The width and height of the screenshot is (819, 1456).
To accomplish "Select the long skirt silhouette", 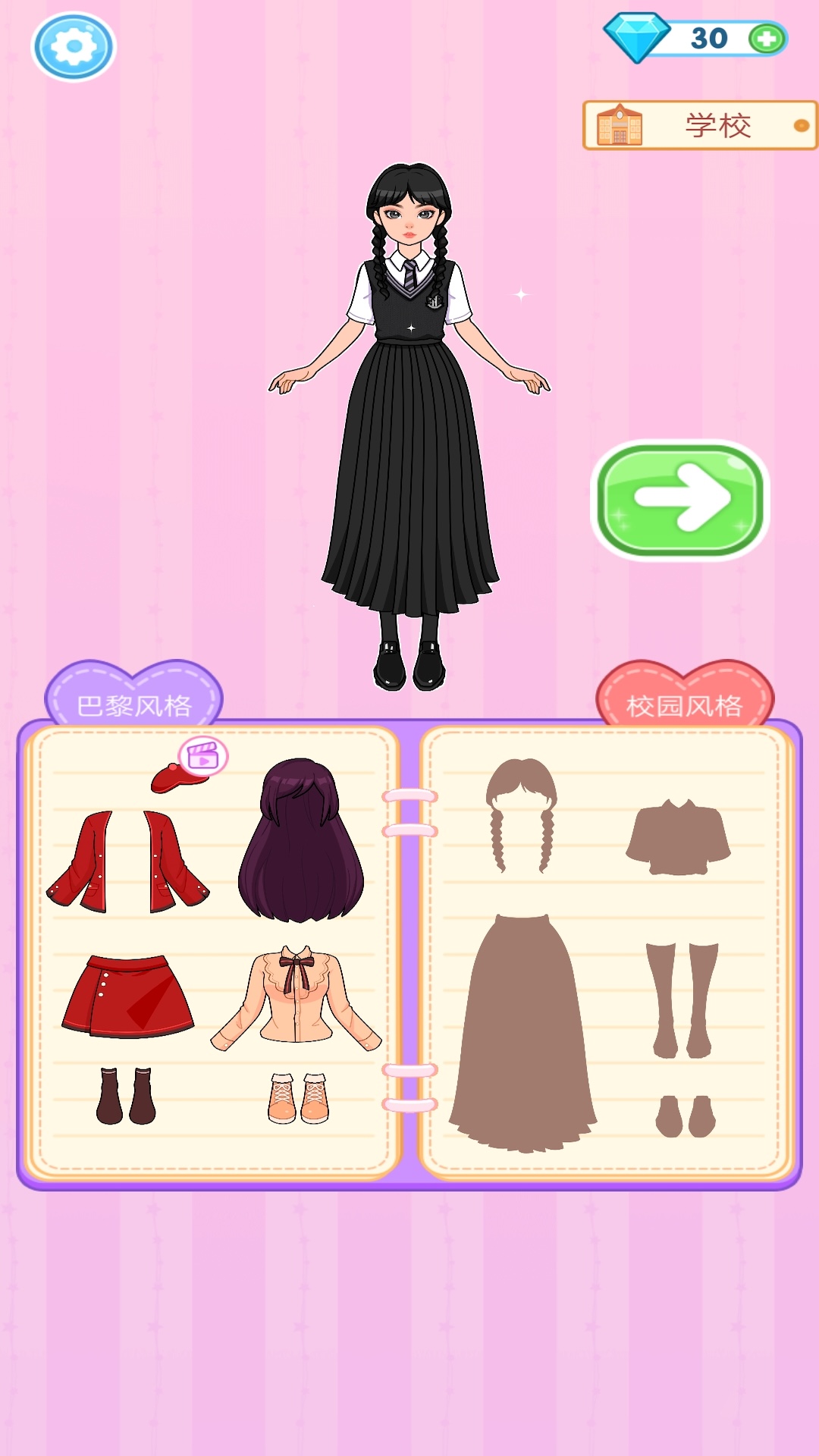I will [x=522, y=1033].
